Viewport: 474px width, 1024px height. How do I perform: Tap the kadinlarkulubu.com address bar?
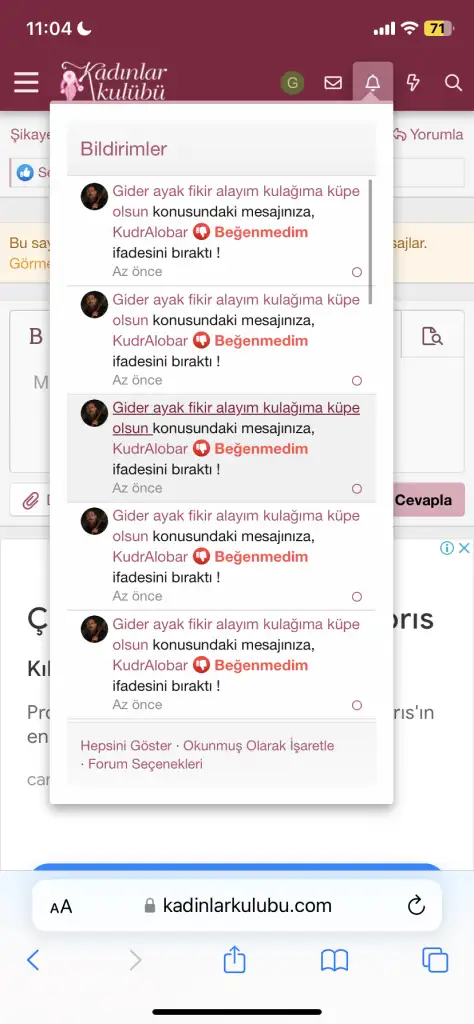(x=237, y=905)
